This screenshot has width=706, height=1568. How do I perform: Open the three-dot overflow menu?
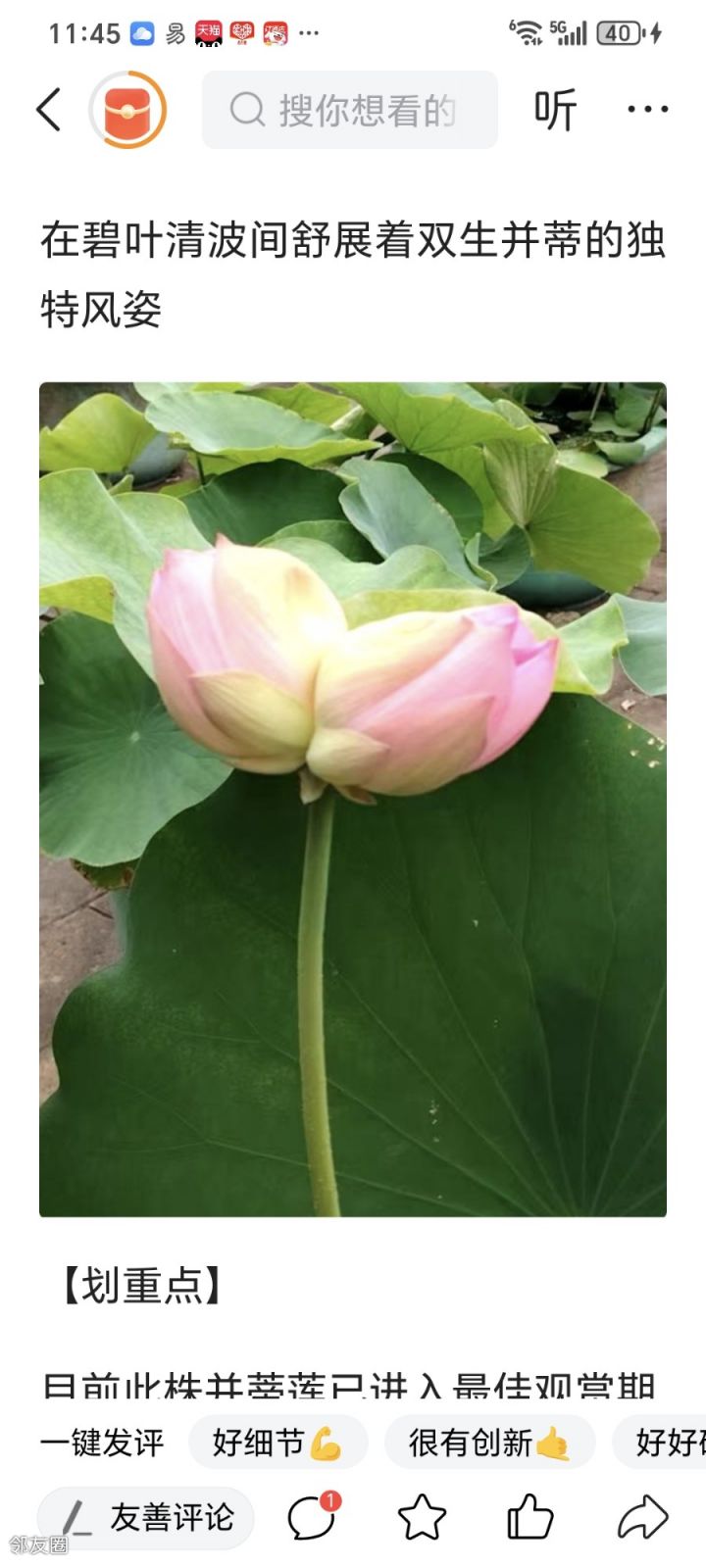pos(647,110)
